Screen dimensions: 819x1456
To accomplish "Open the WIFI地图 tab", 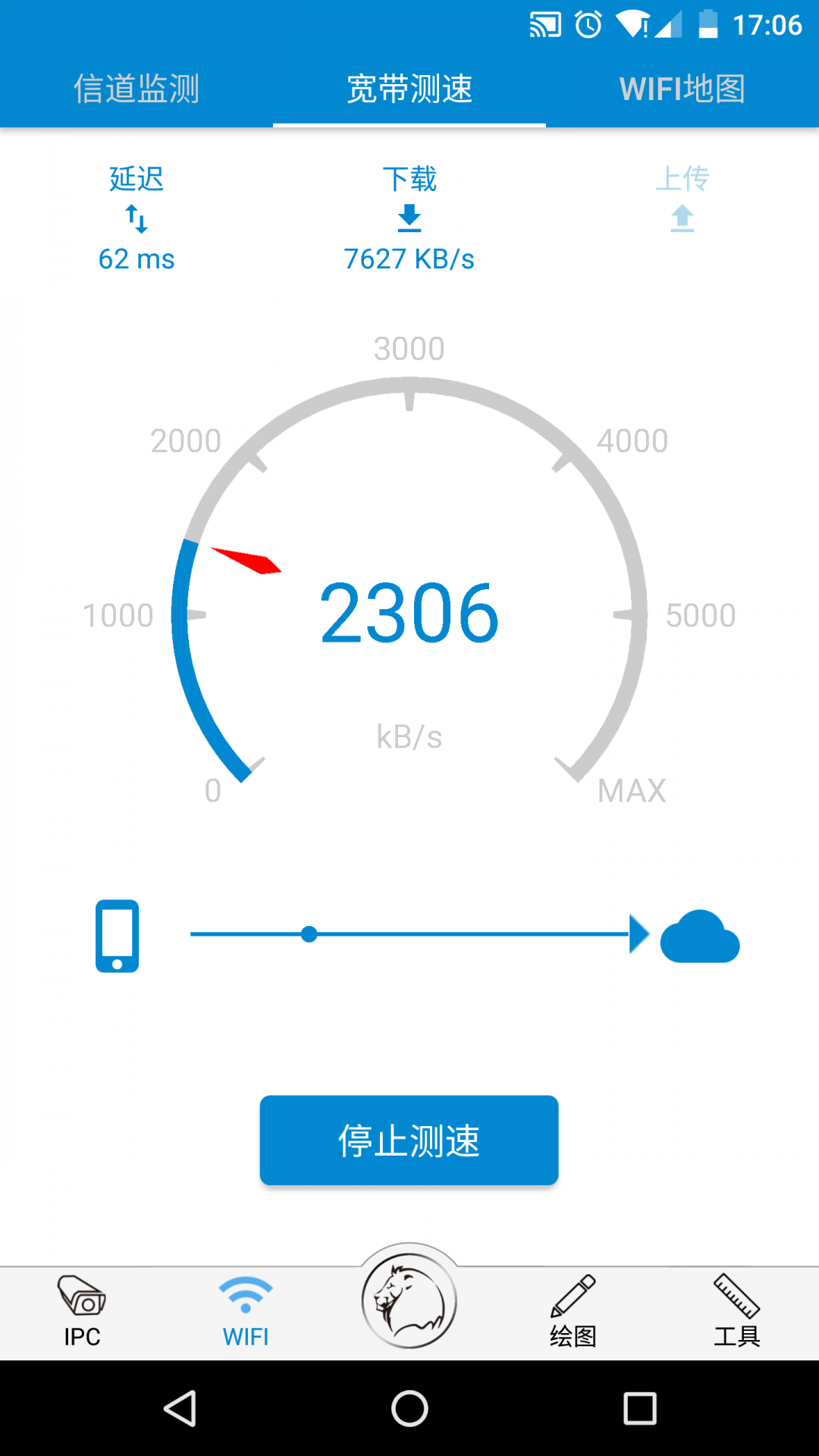I will point(682,89).
